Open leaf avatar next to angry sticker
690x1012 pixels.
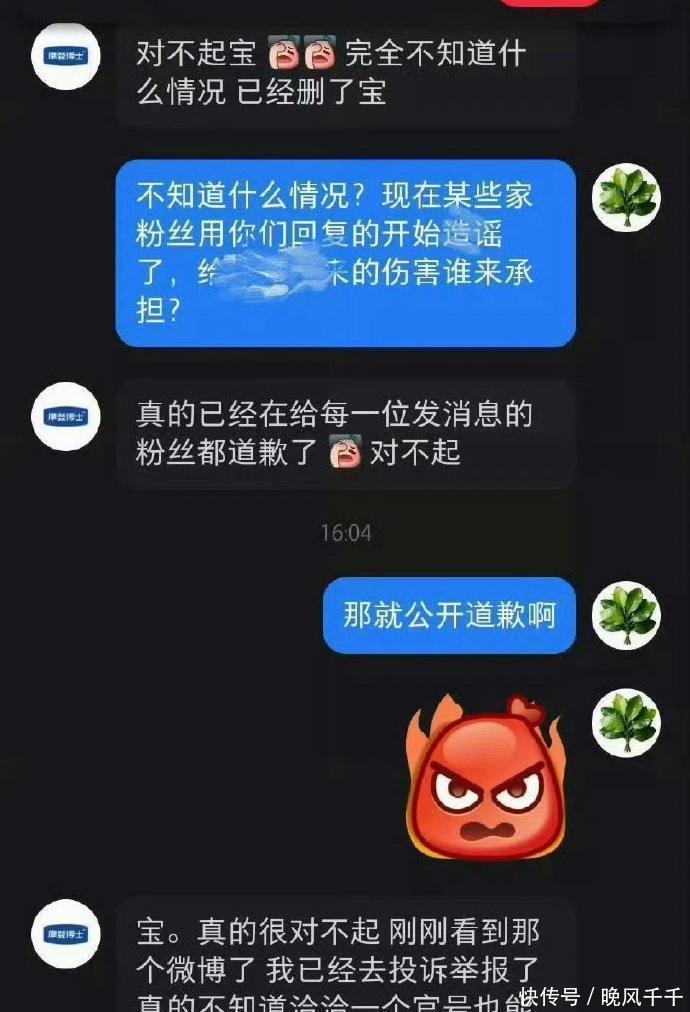pos(626,722)
